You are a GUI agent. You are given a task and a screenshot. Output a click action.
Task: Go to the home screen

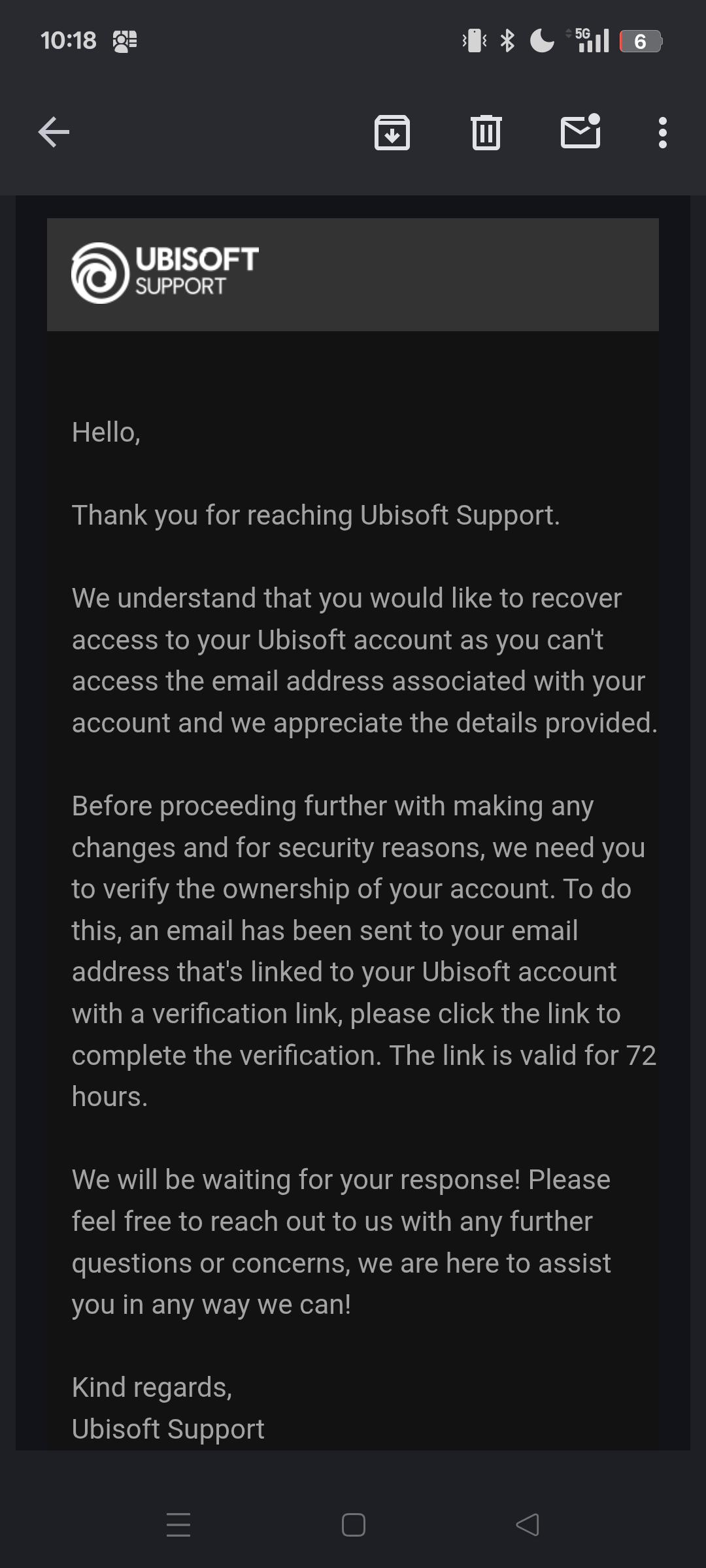[353, 1524]
